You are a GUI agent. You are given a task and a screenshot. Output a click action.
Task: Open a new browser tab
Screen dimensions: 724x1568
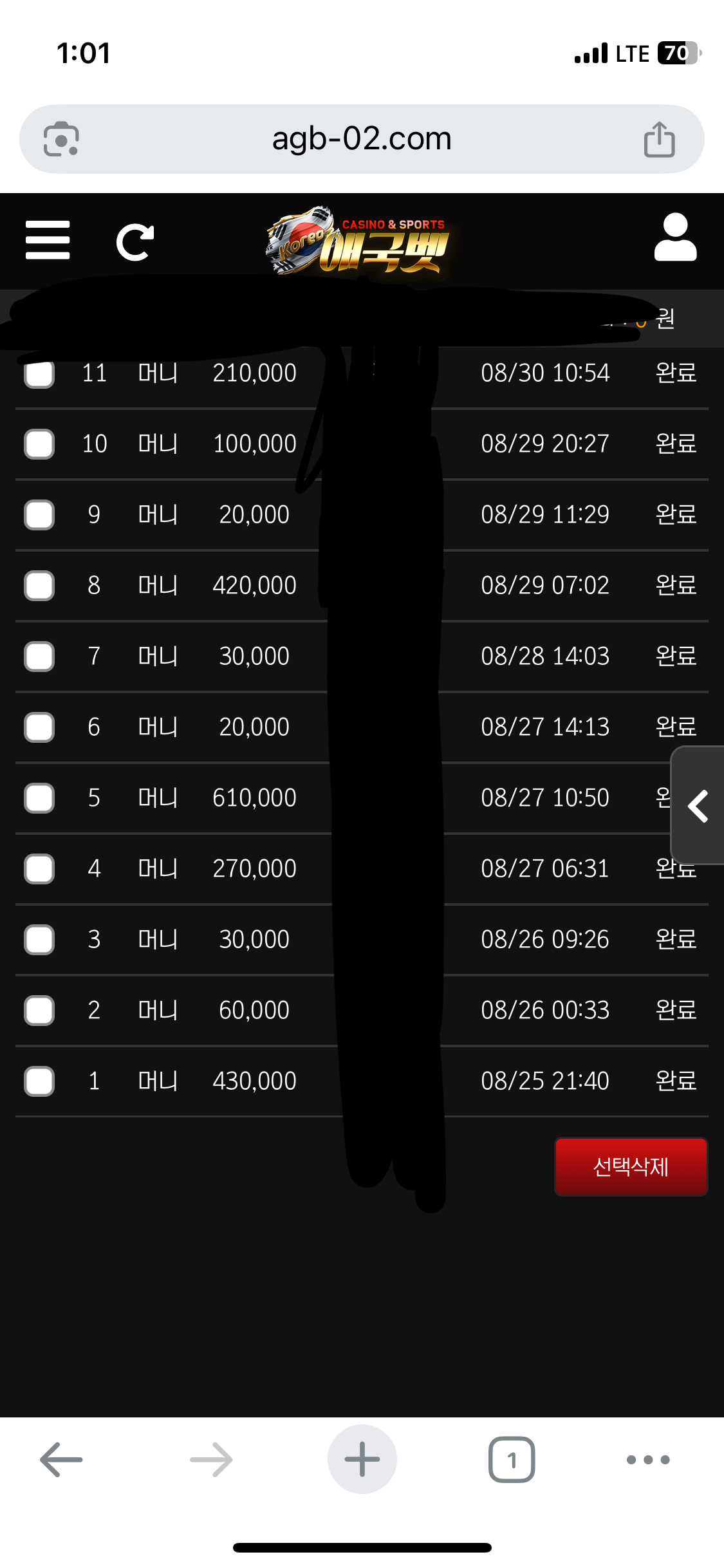tap(362, 1459)
